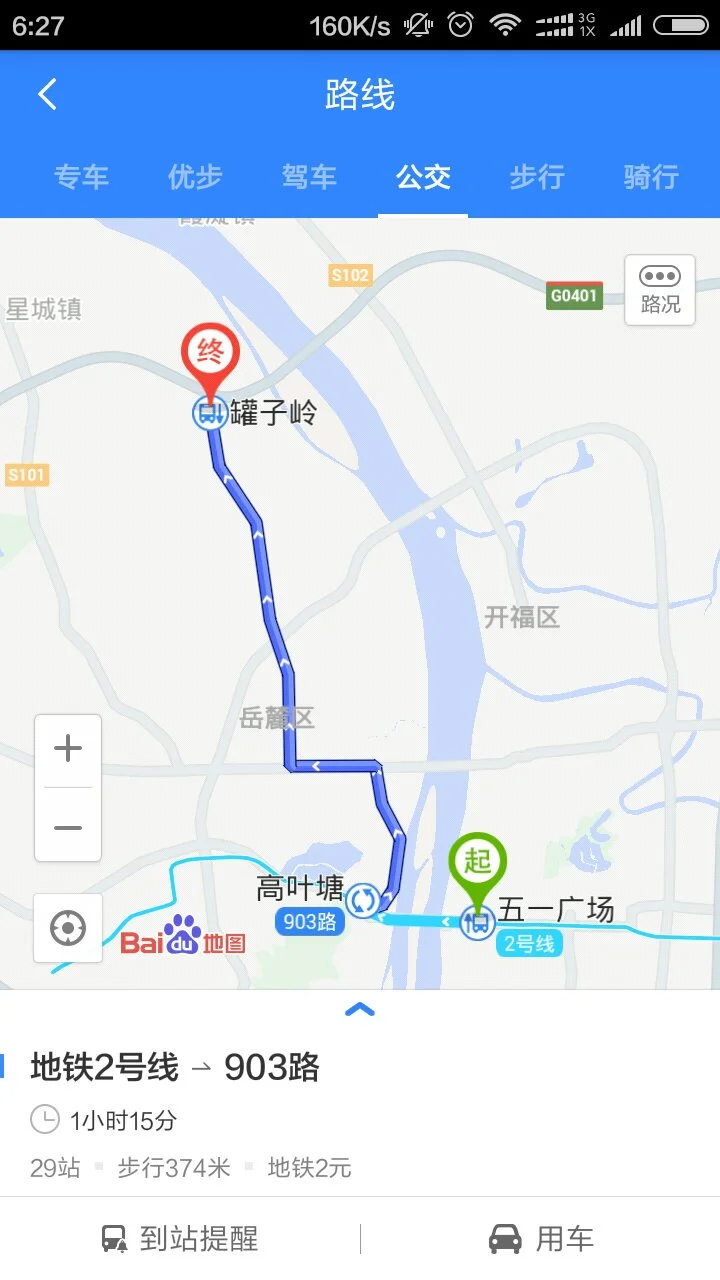Tap the route loop icon near 高叶塘
This screenshot has height=1280, width=720.
pos(364,901)
